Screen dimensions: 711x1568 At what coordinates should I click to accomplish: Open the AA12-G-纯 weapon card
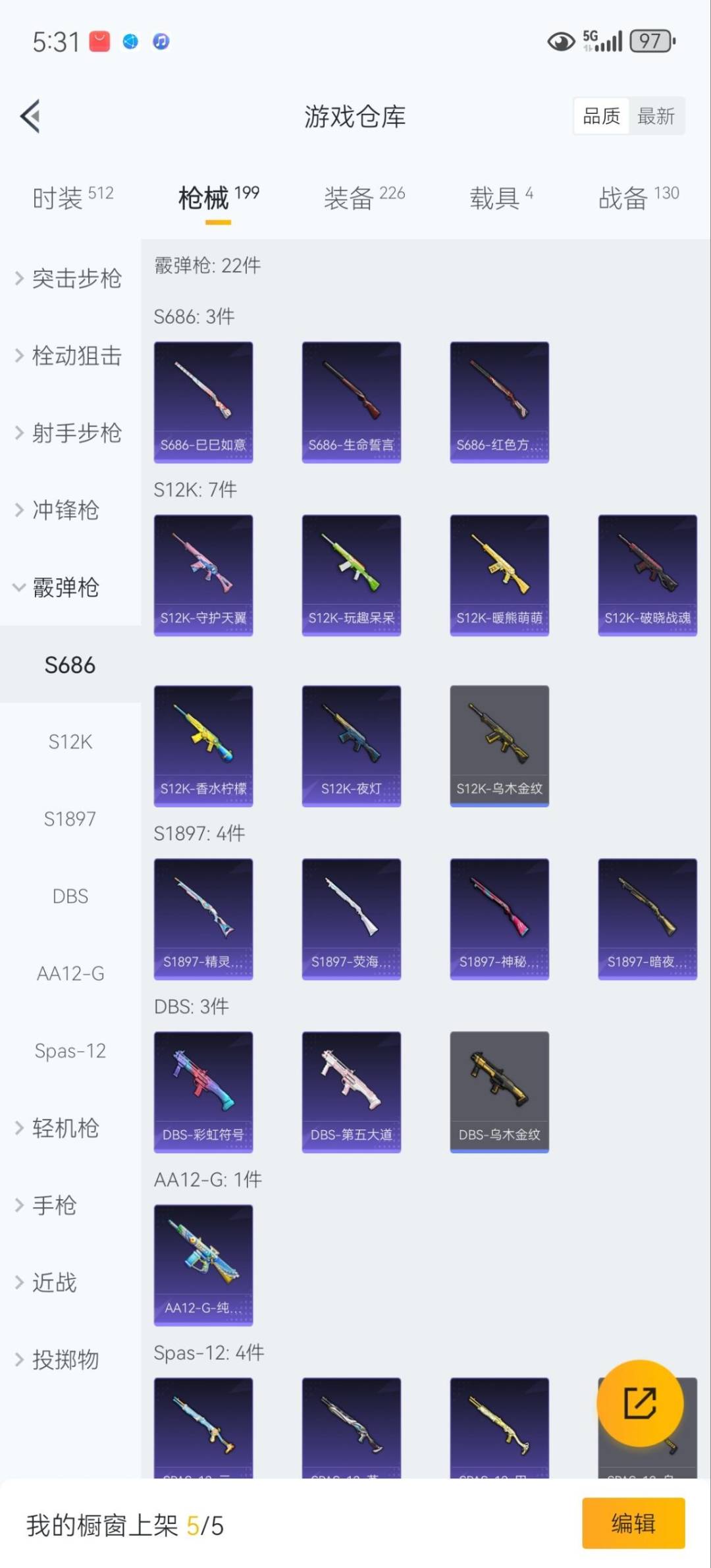click(203, 1264)
